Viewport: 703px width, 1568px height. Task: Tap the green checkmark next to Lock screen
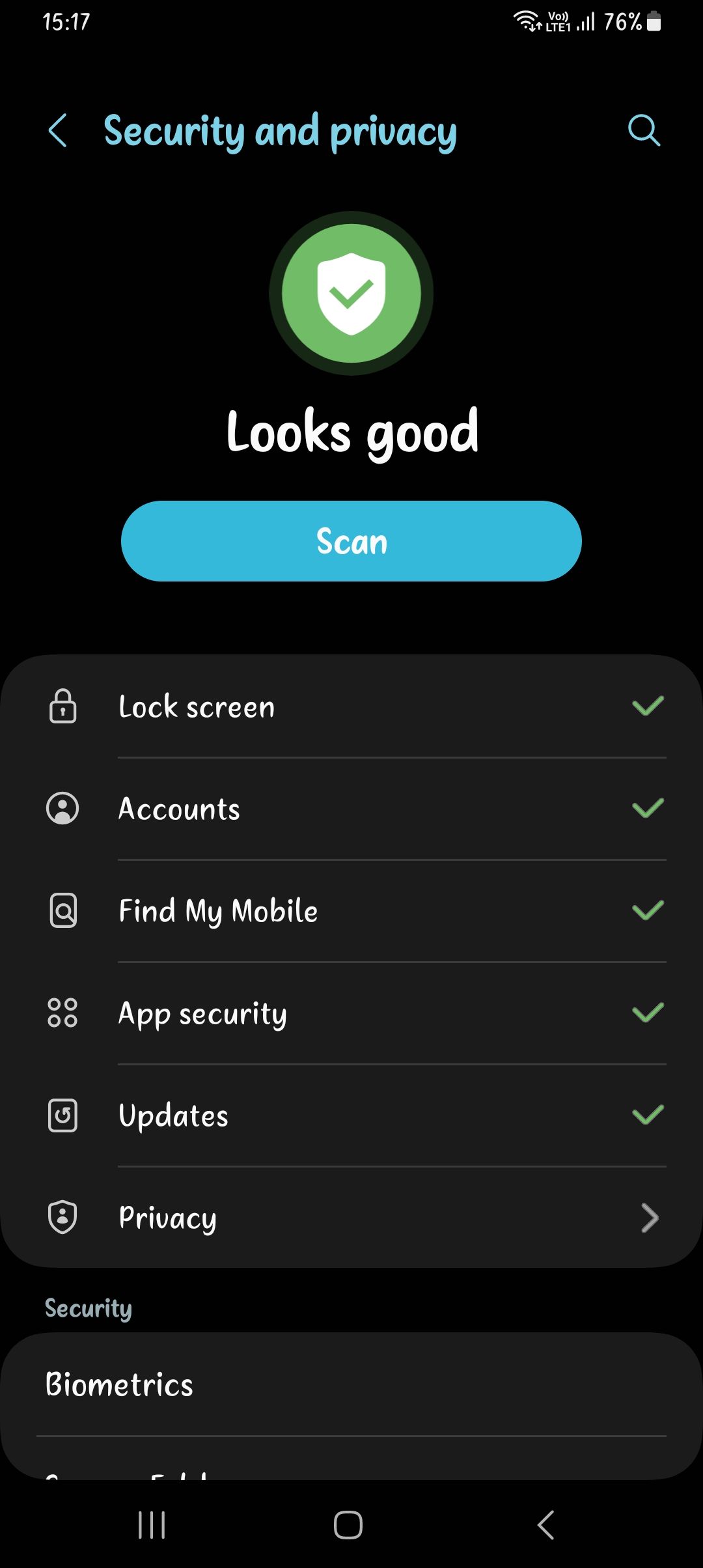[646, 707]
